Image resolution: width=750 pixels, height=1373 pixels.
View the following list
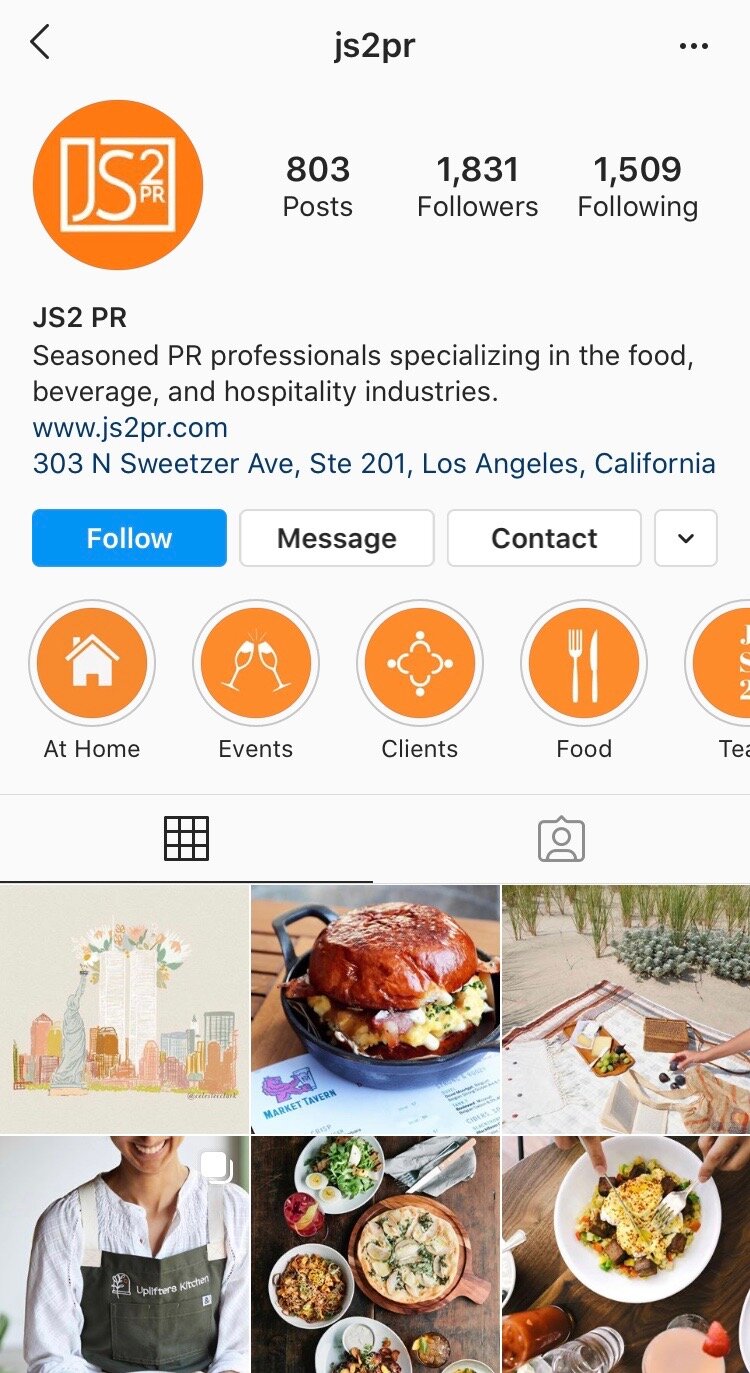638,187
